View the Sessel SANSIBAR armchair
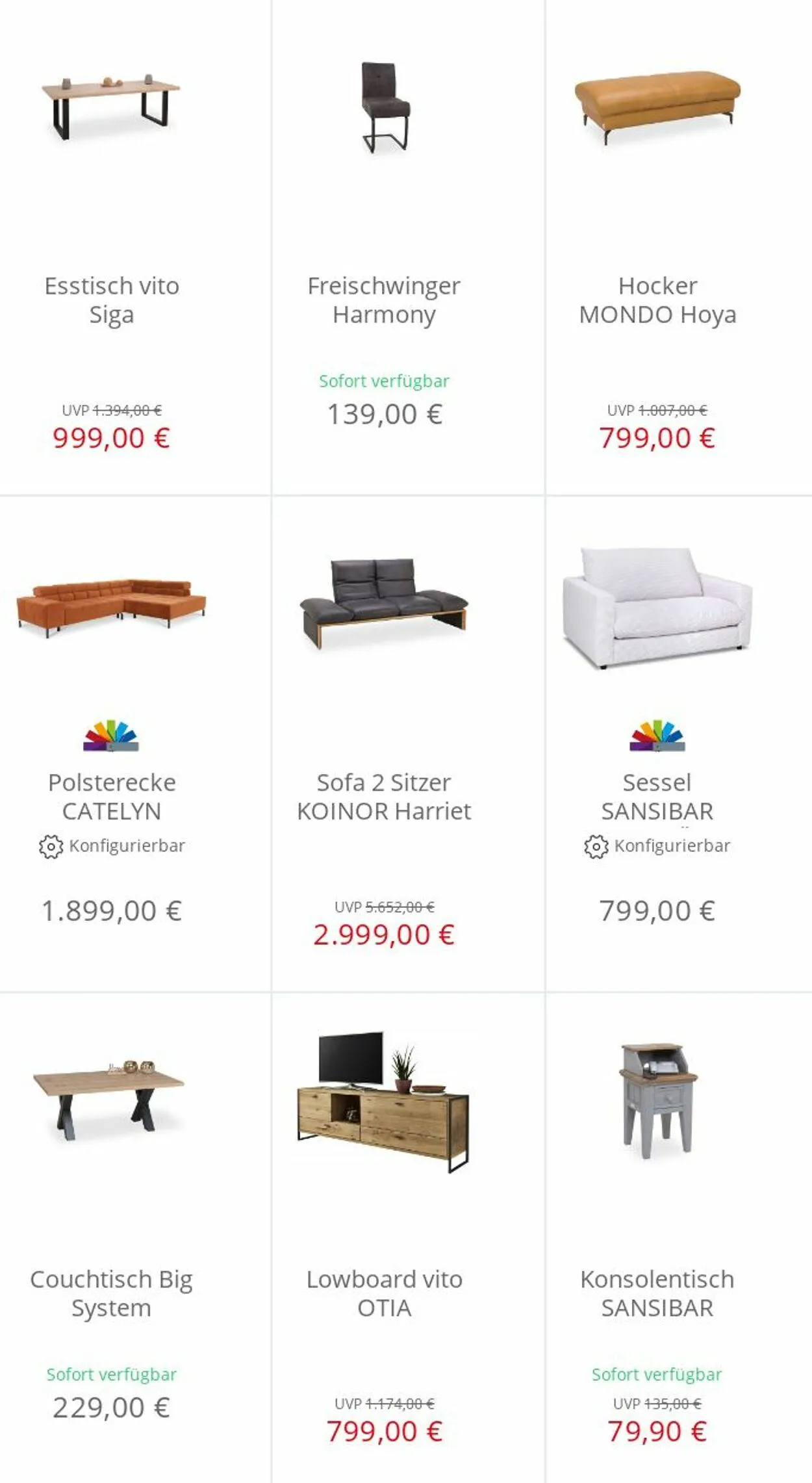Image resolution: width=812 pixels, height=1483 pixels. coord(657,796)
